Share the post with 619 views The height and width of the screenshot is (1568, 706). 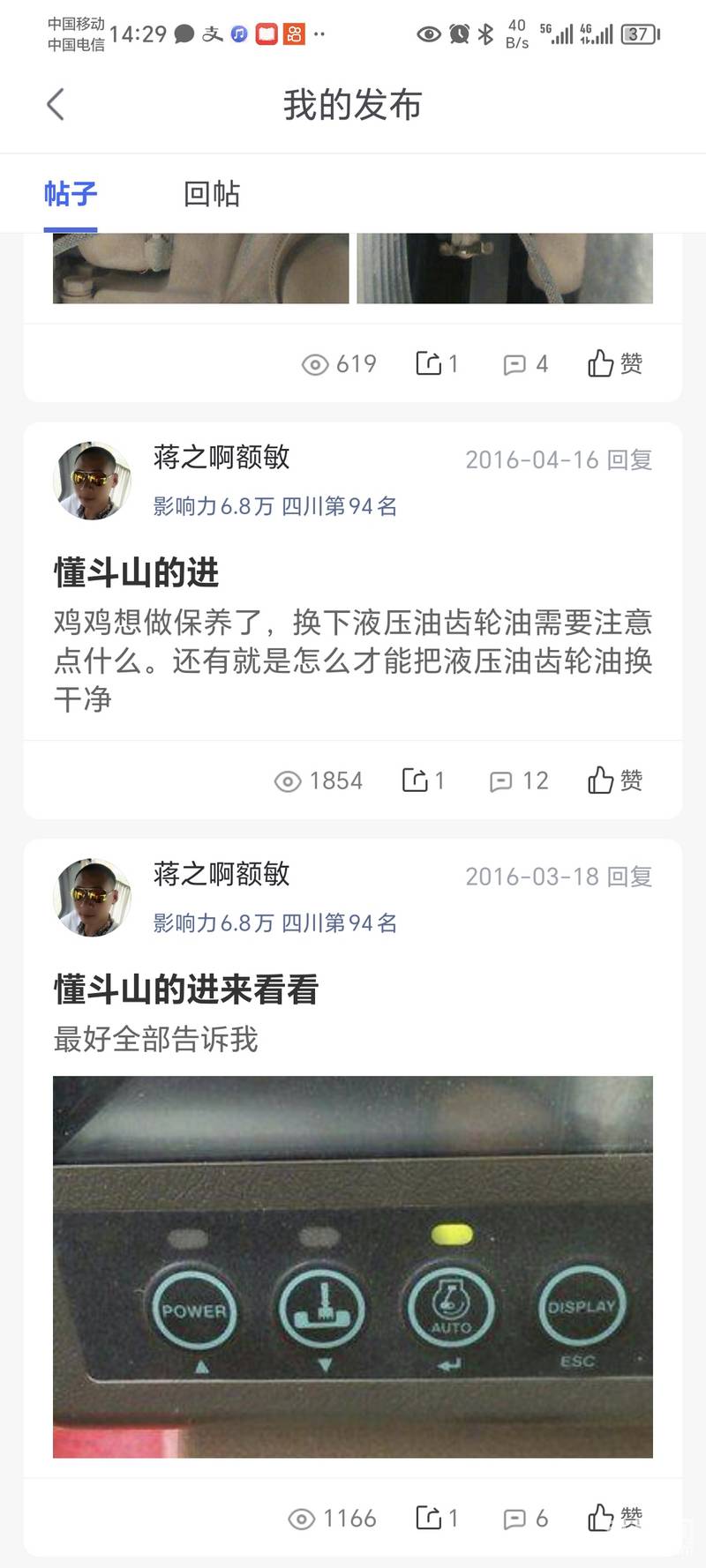437,363
